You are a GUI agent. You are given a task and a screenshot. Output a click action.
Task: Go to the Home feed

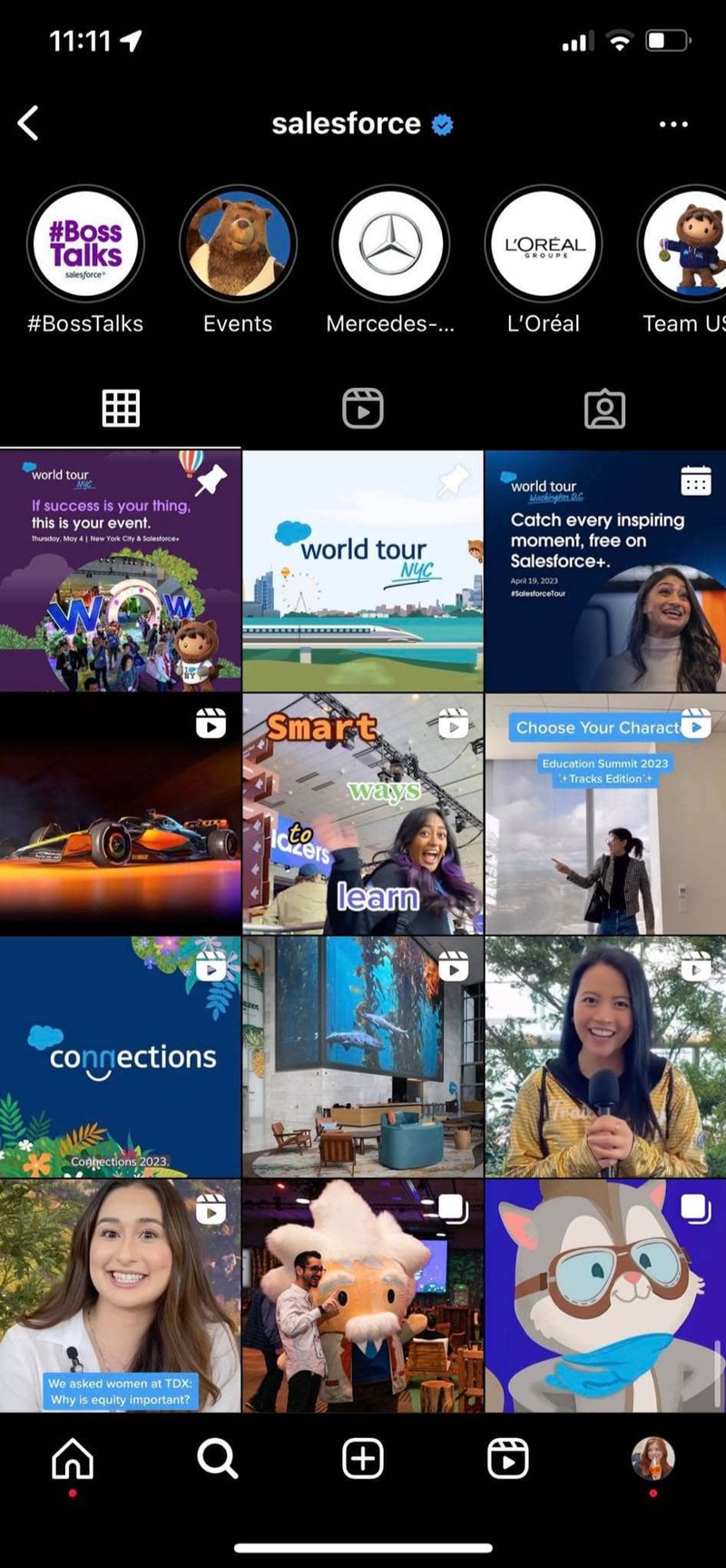(73, 1459)
